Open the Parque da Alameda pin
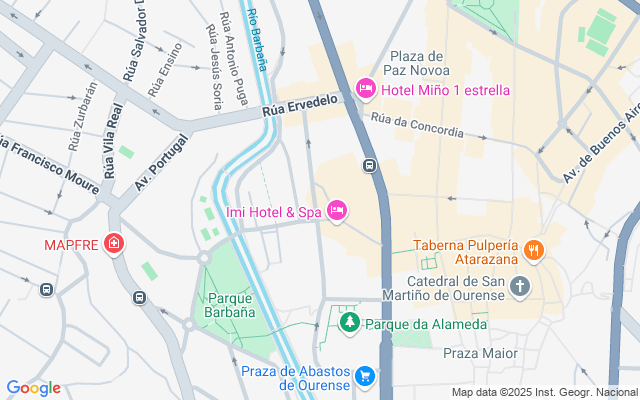The width and height of the screenshot is (640, 400). tap(349, 323)
